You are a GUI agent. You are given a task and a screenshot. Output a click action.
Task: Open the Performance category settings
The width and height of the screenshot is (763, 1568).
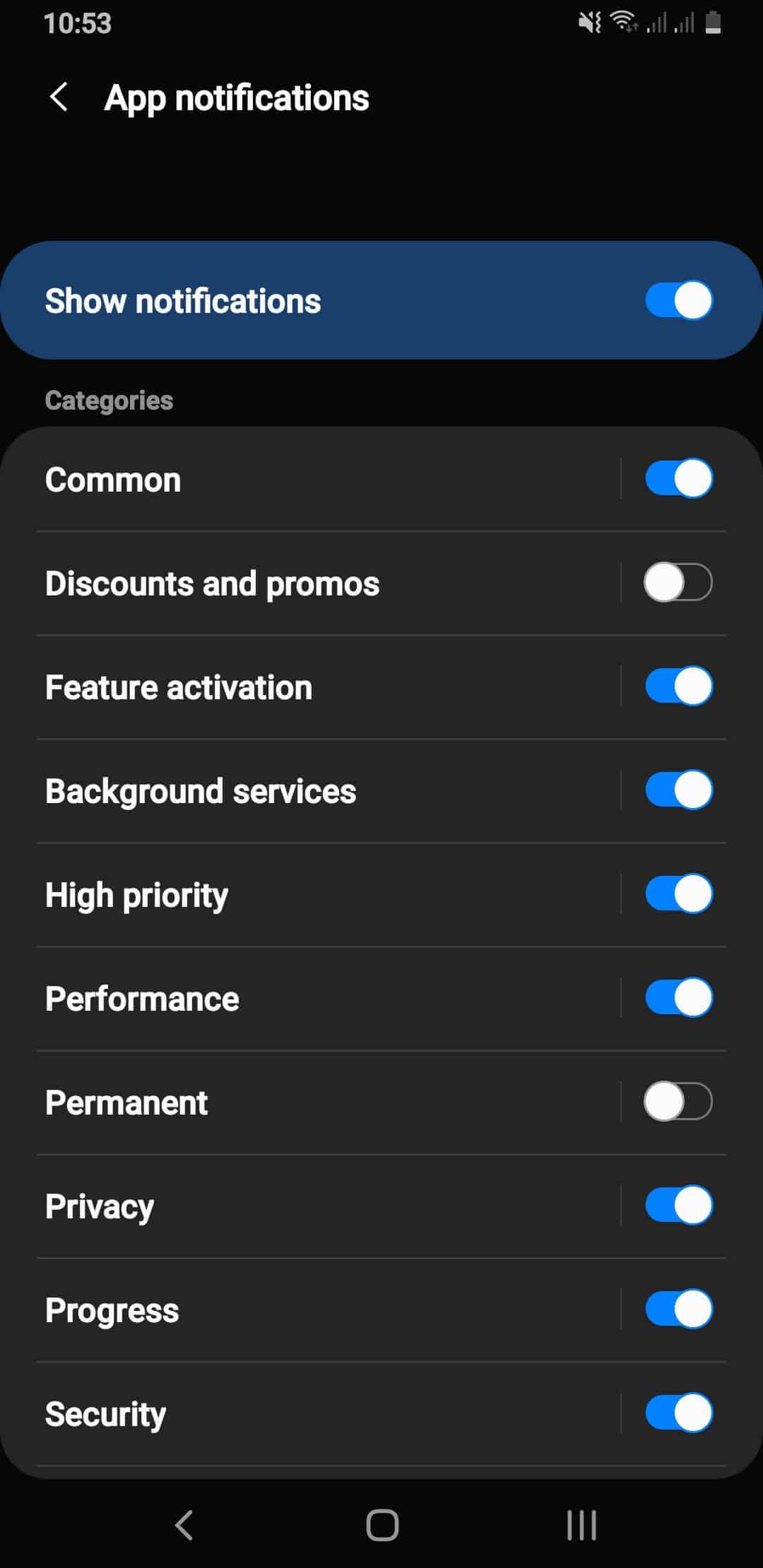click(283, 997)
